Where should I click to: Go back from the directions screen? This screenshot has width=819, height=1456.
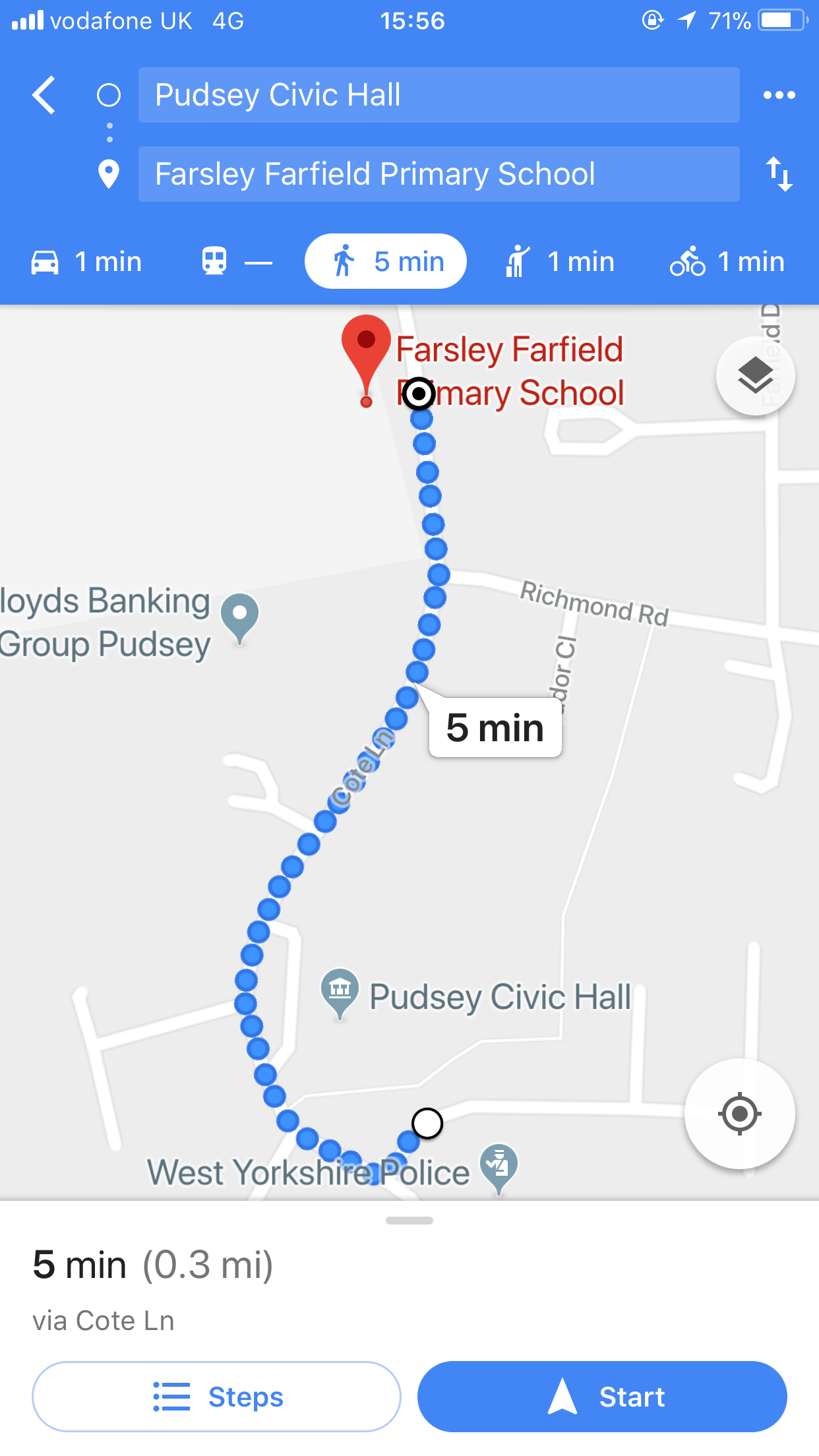(44, 96)
